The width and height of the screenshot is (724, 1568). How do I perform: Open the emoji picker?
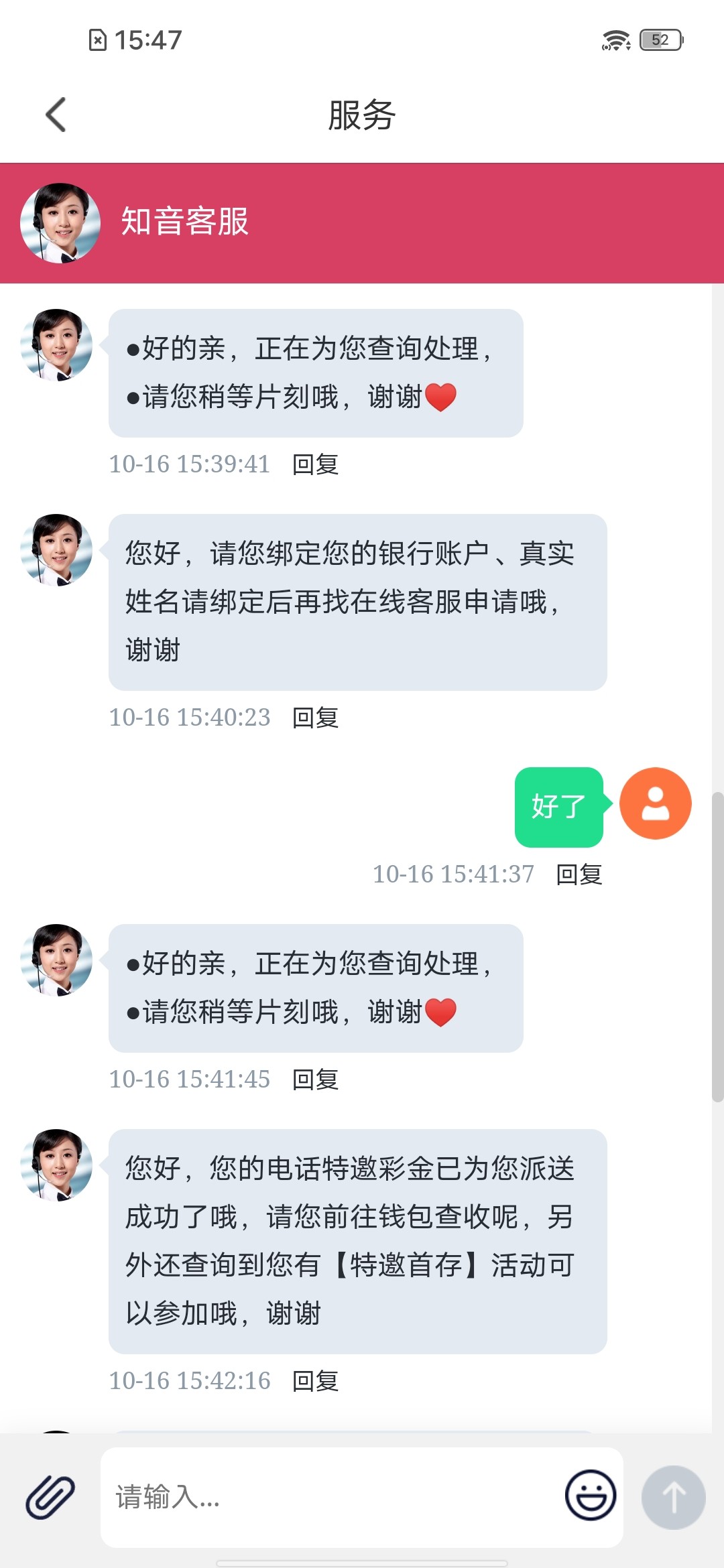(x=590, y=1496)
